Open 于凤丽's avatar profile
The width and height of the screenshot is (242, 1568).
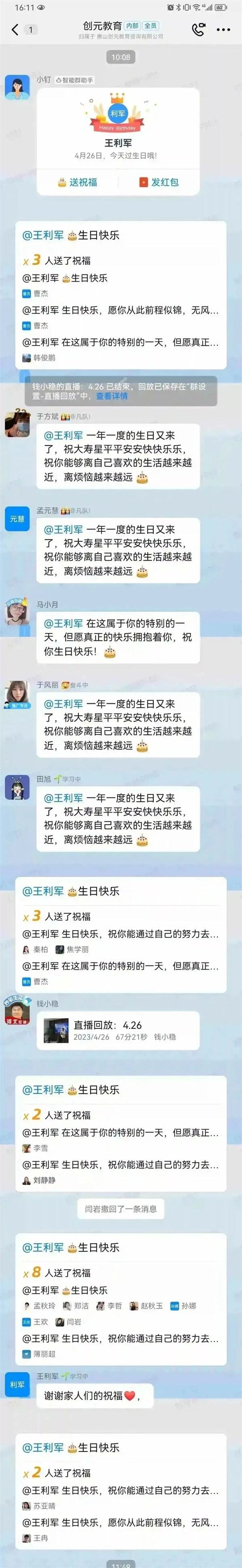point(17,694)
